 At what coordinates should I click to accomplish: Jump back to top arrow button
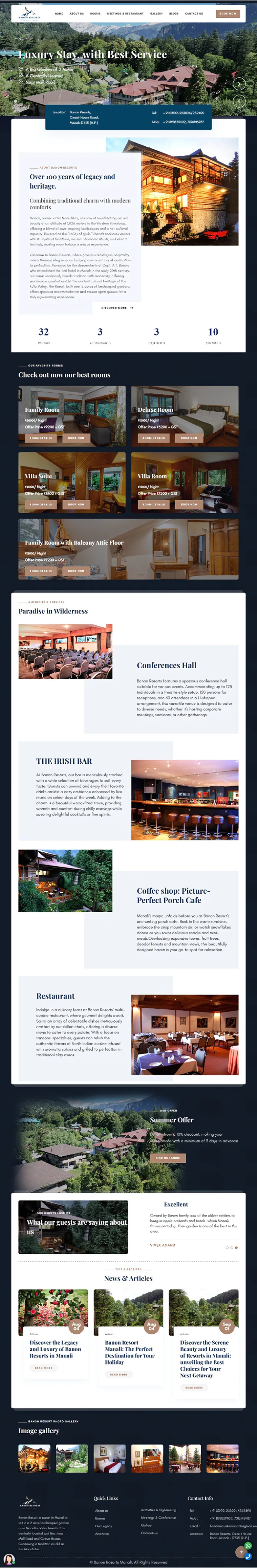coord(241,1552)
